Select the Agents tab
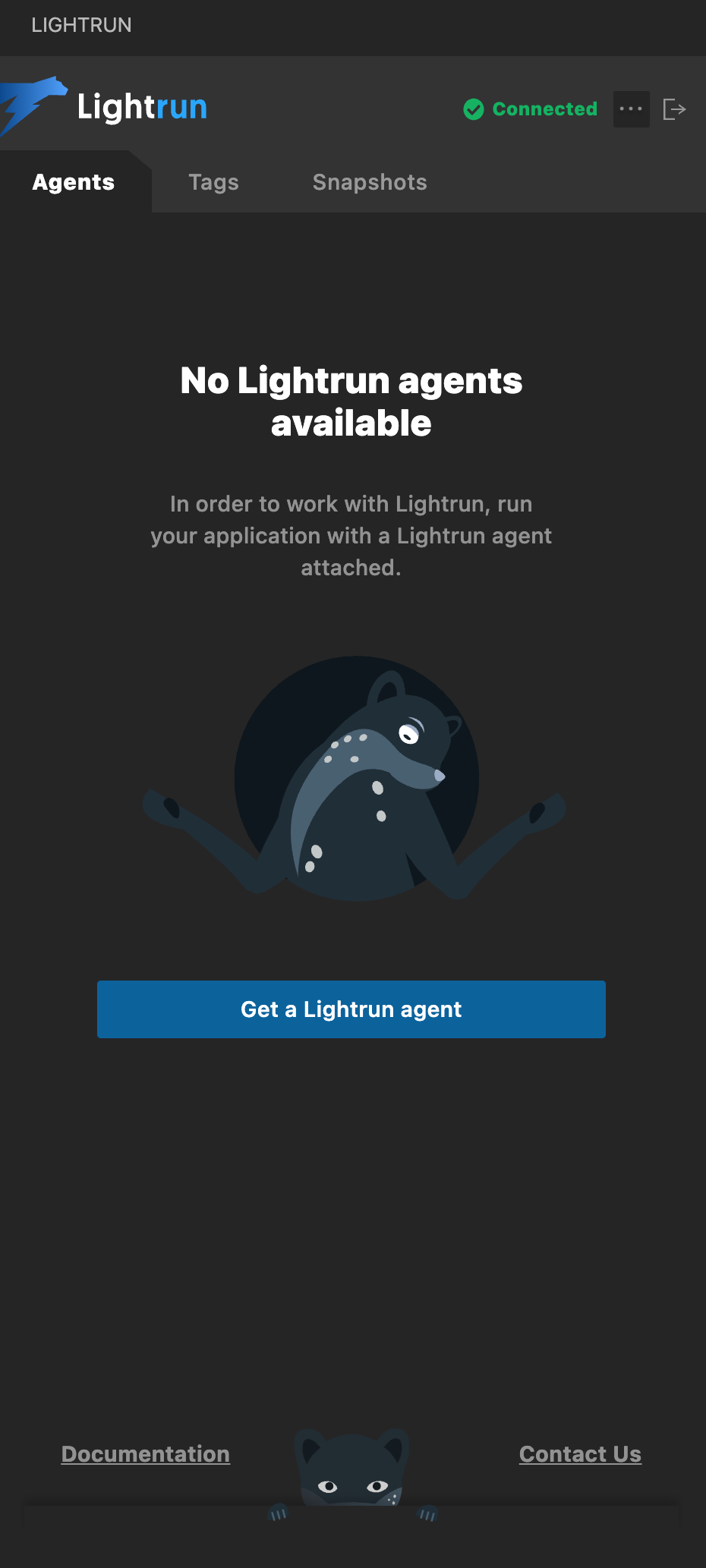 click(74, 182)
